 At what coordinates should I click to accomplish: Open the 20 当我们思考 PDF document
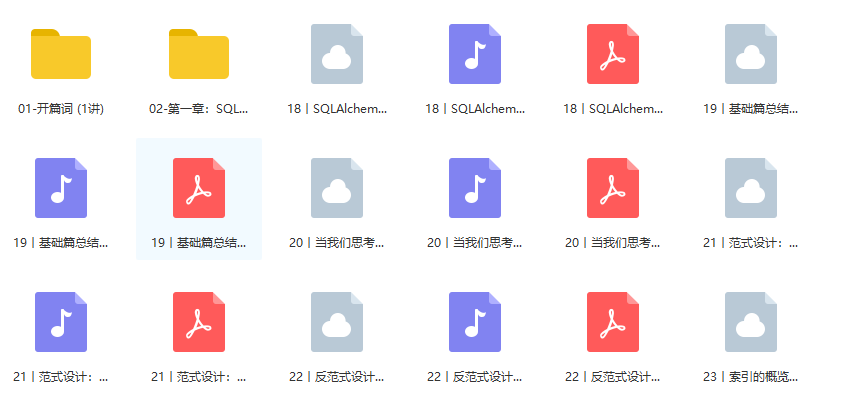(x=613, y=188)
